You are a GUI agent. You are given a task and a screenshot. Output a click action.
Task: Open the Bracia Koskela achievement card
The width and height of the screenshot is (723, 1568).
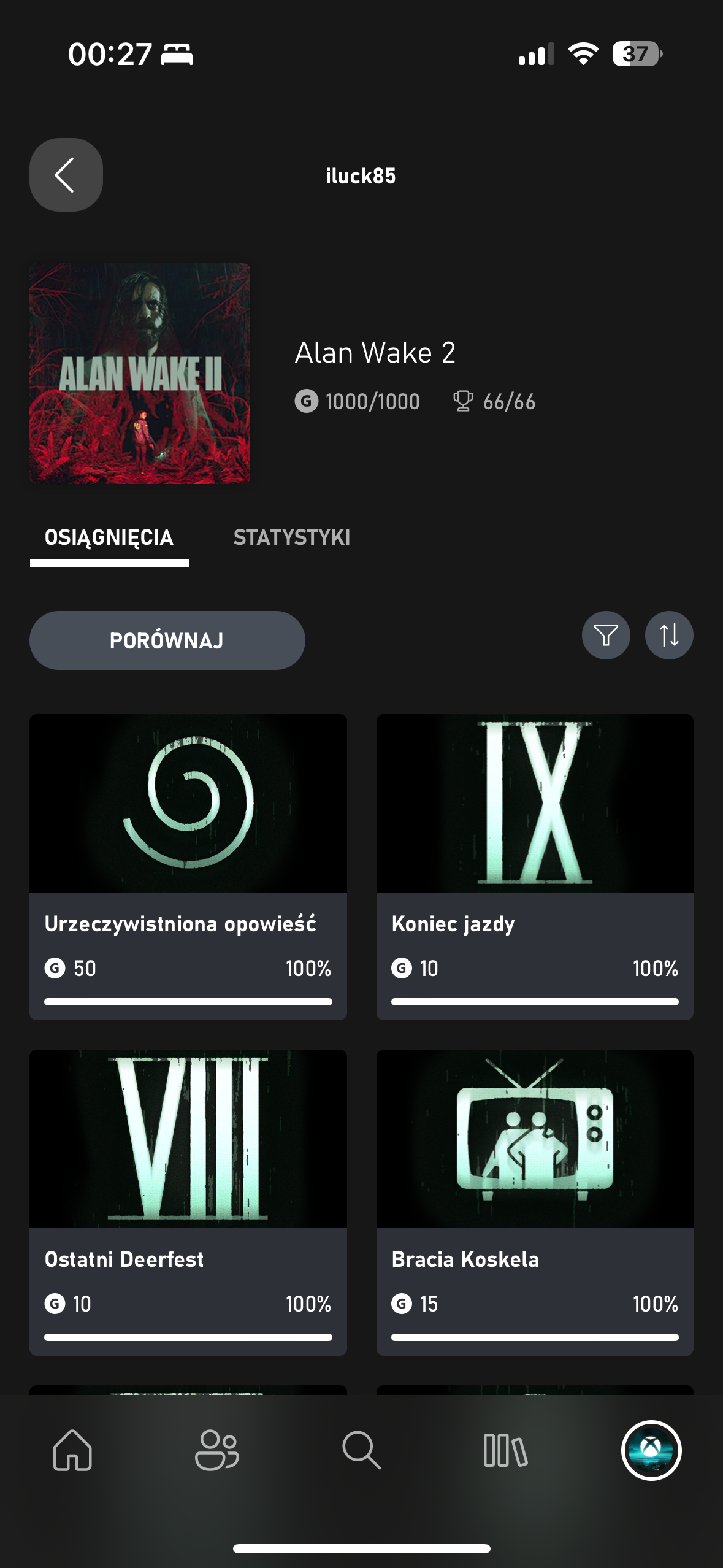535,1202
